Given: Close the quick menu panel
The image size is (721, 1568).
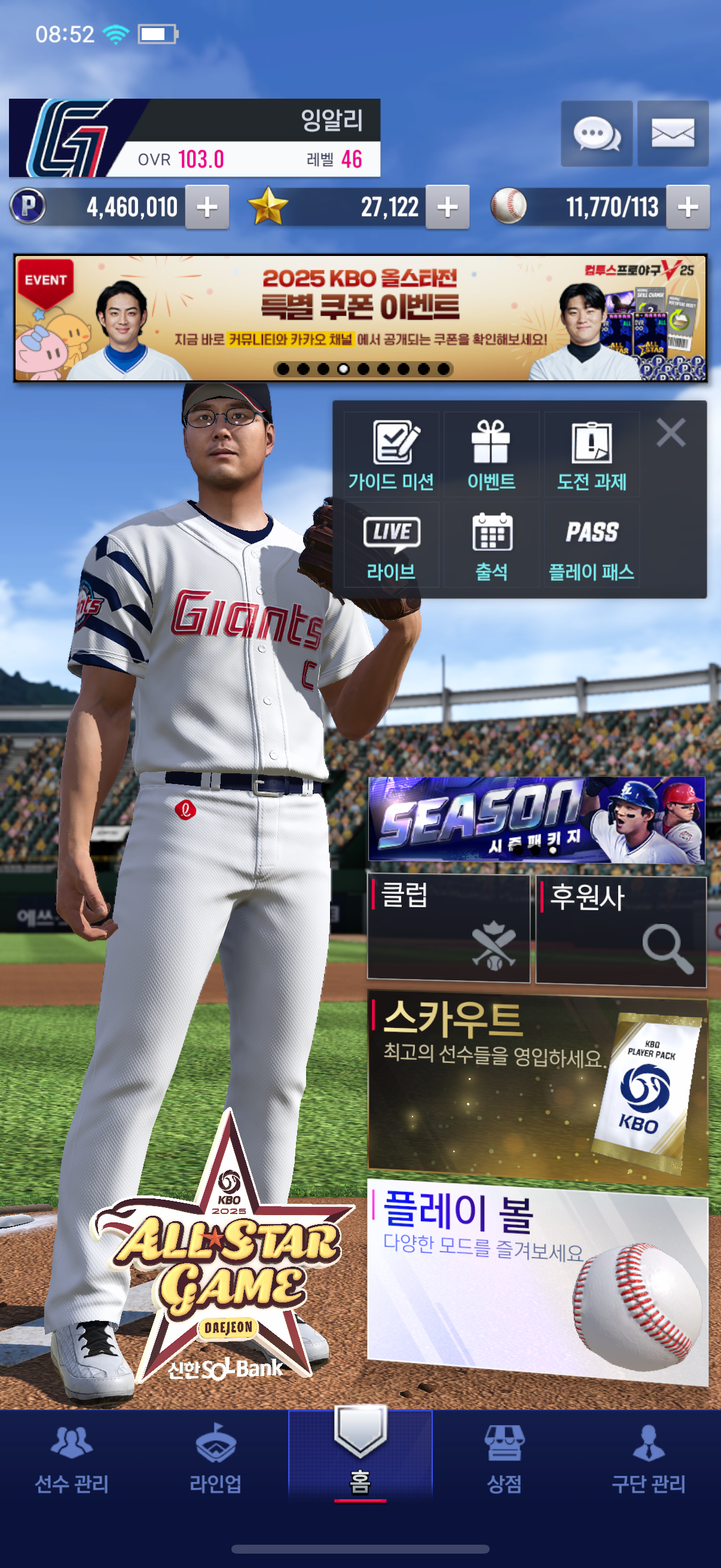Looking at the screenshot, I should tap(671, 433).
